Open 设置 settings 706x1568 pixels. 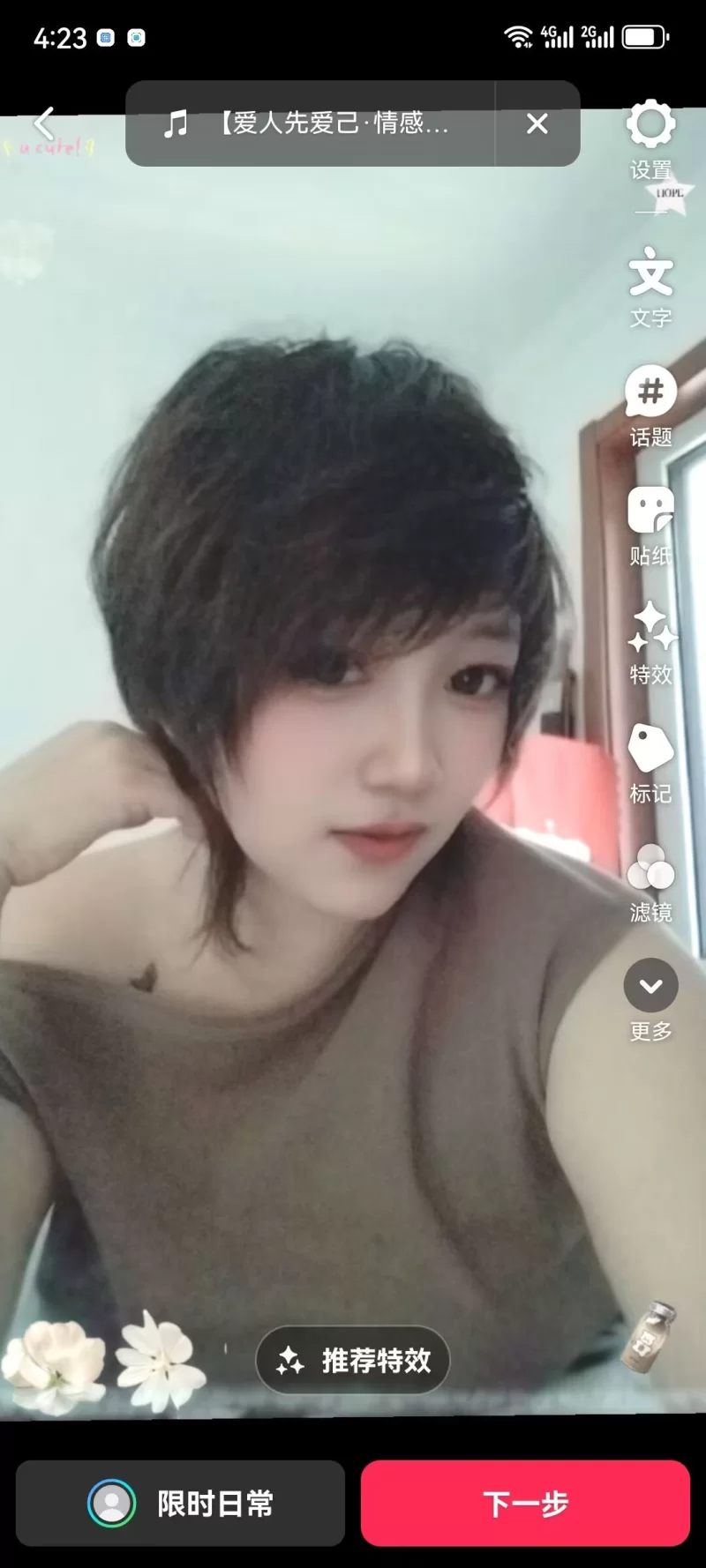[650, 138]
